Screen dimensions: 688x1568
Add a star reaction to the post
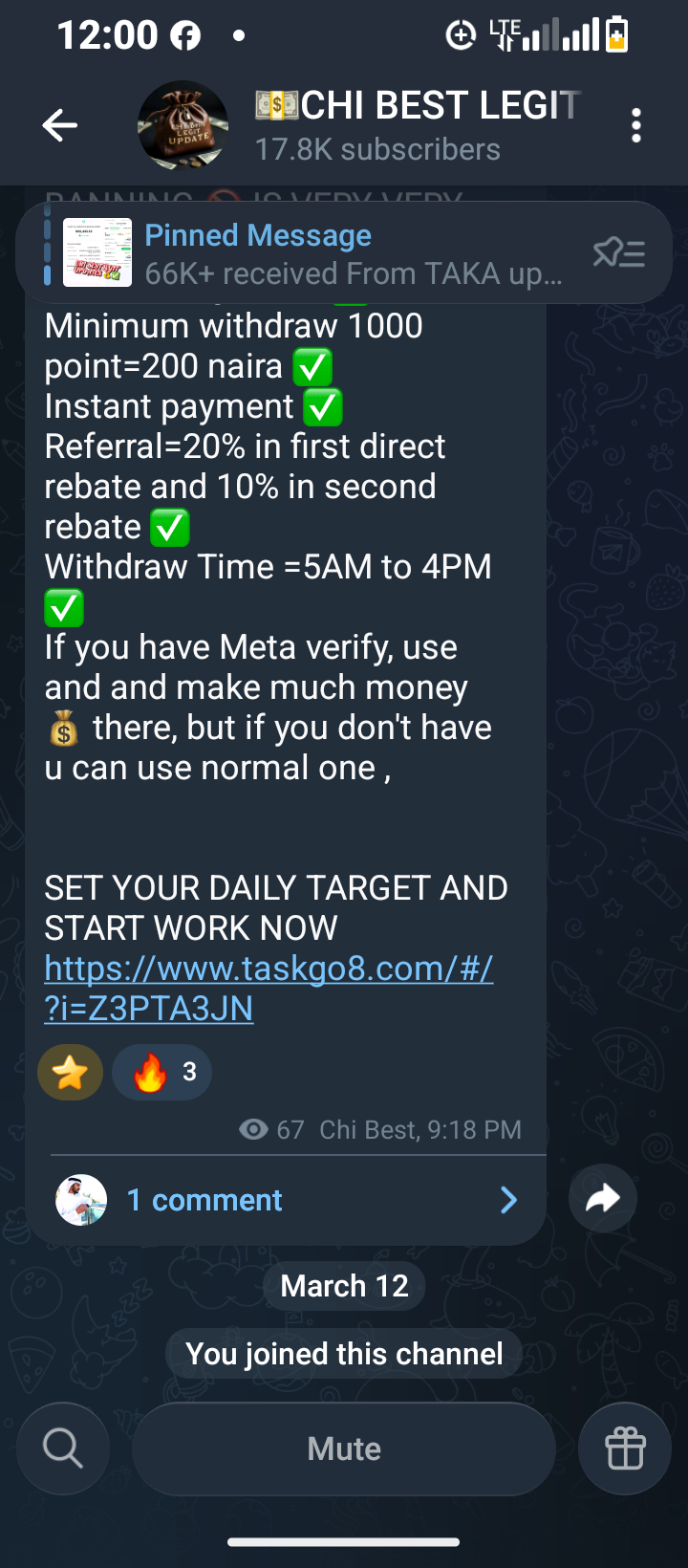[x=71, y=1073]
